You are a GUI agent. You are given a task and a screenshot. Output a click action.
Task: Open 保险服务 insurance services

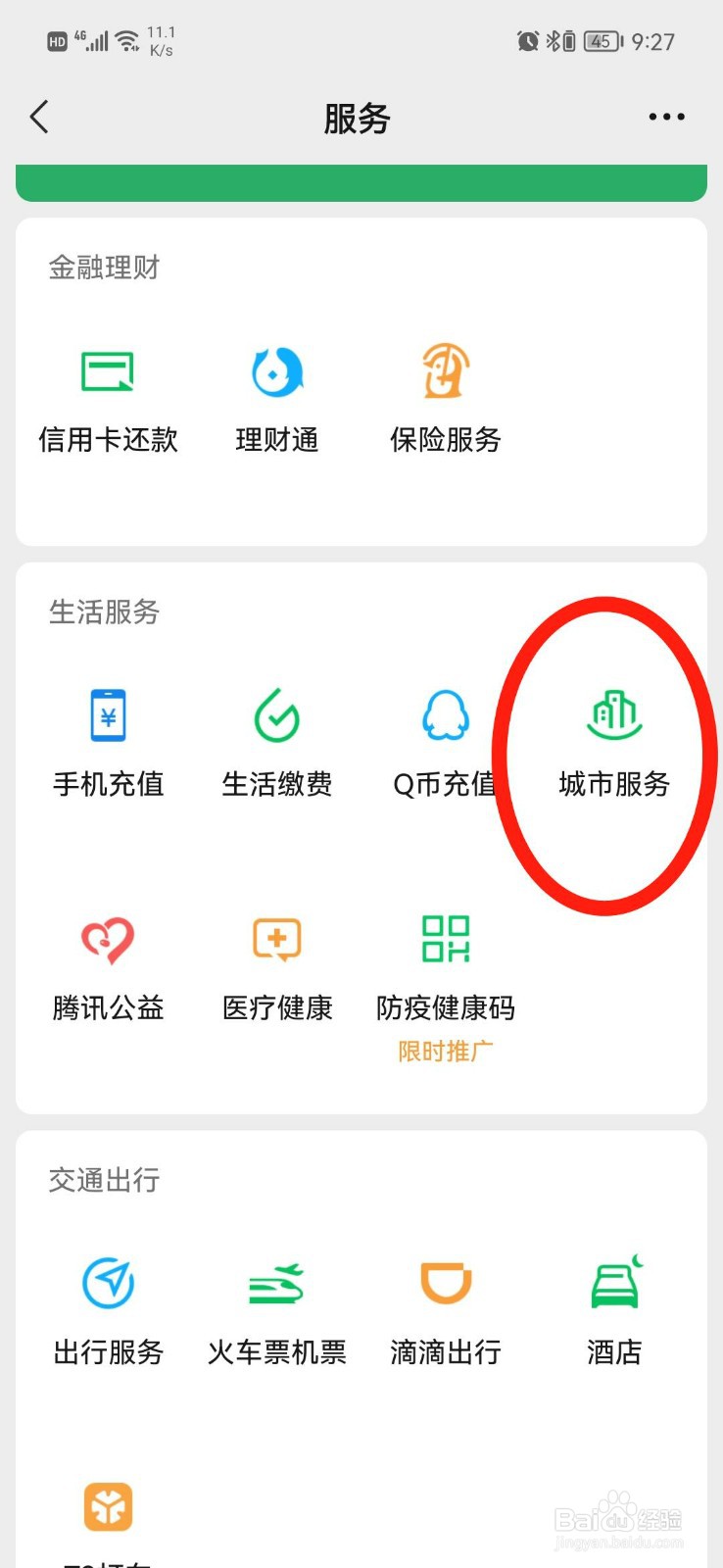[445, 397]
